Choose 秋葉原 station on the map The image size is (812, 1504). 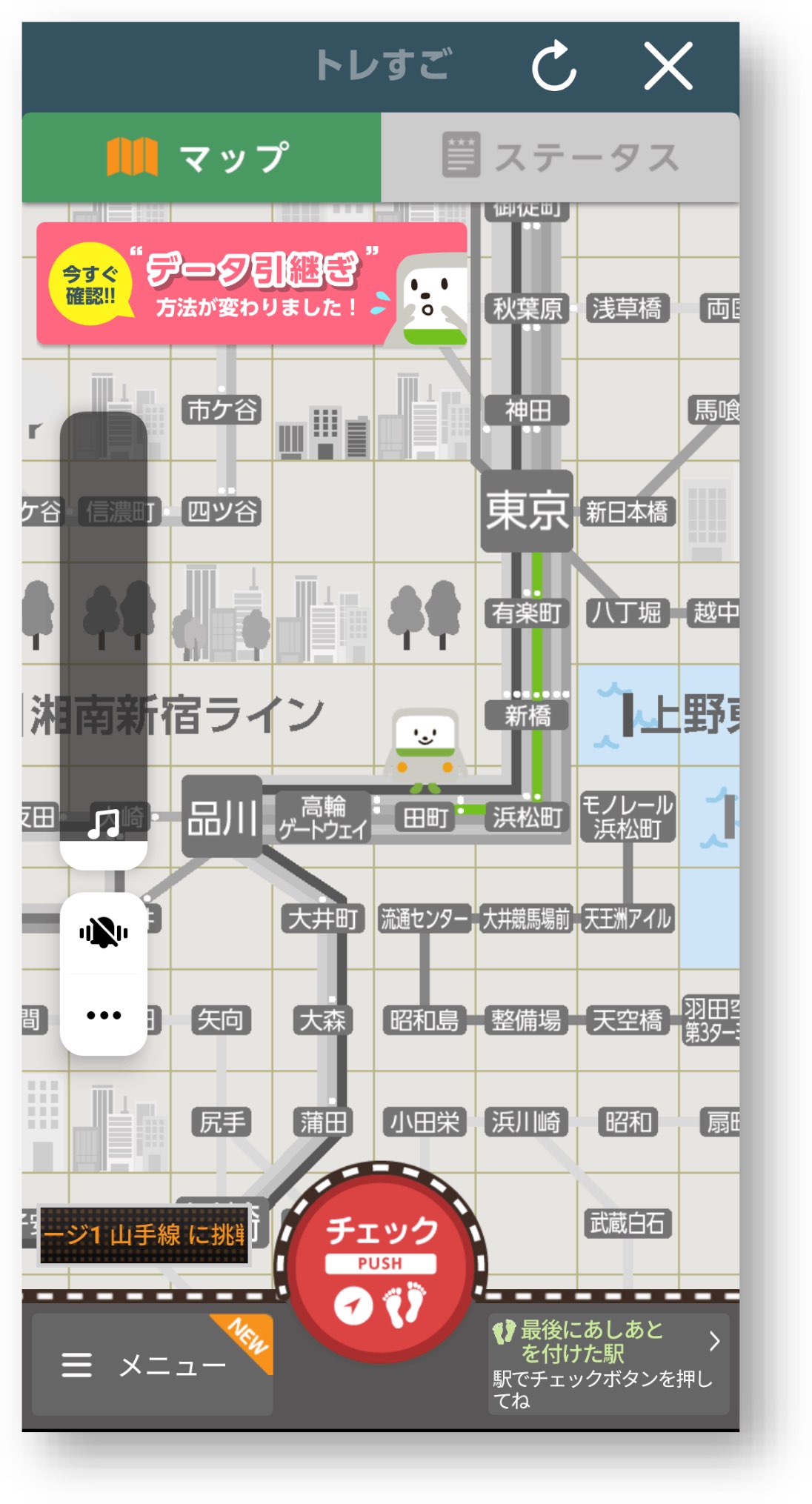(x=528, y=308)
